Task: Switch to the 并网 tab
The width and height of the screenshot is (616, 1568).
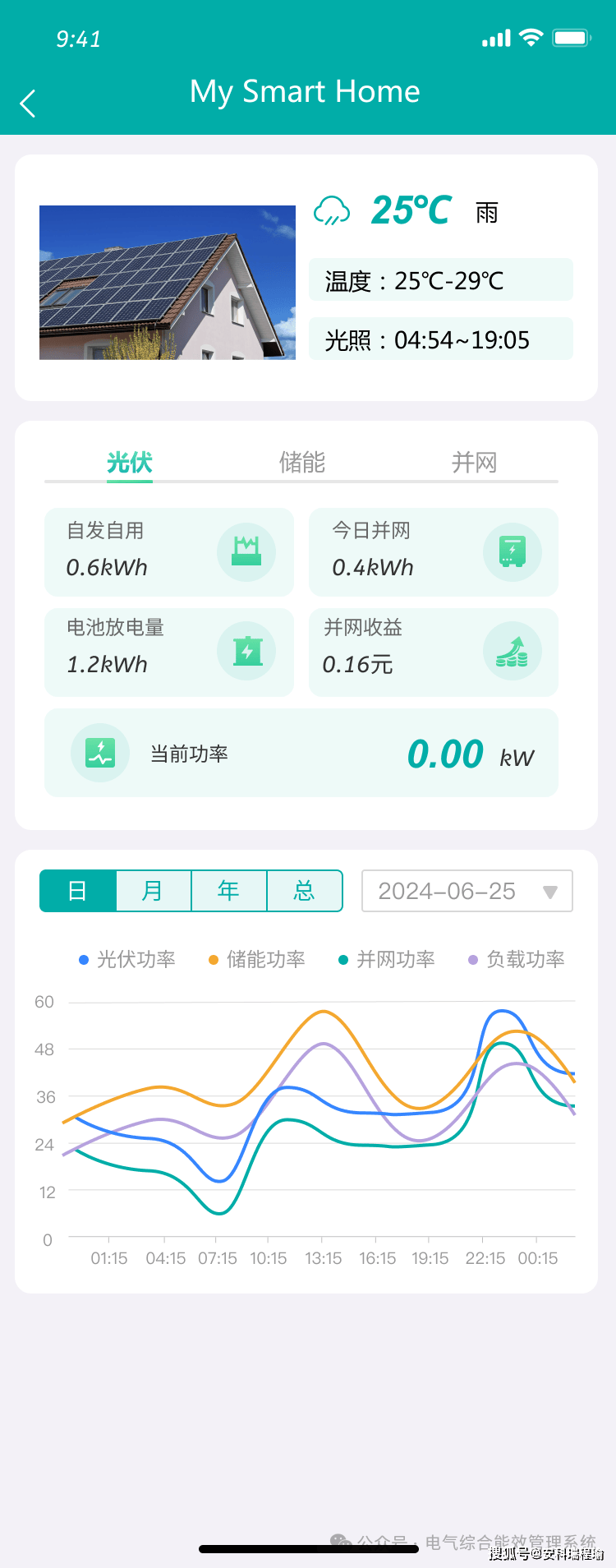Action: (x=474, y=462)
